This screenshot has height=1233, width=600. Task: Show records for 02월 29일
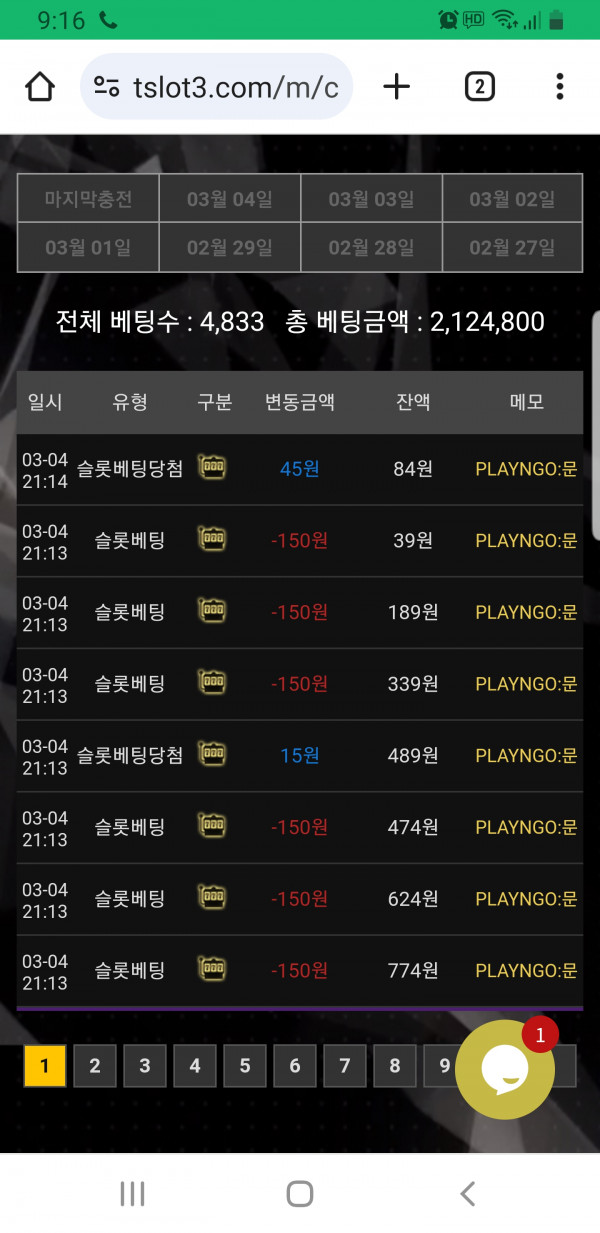pyautogui.click(x=229, y=247)
